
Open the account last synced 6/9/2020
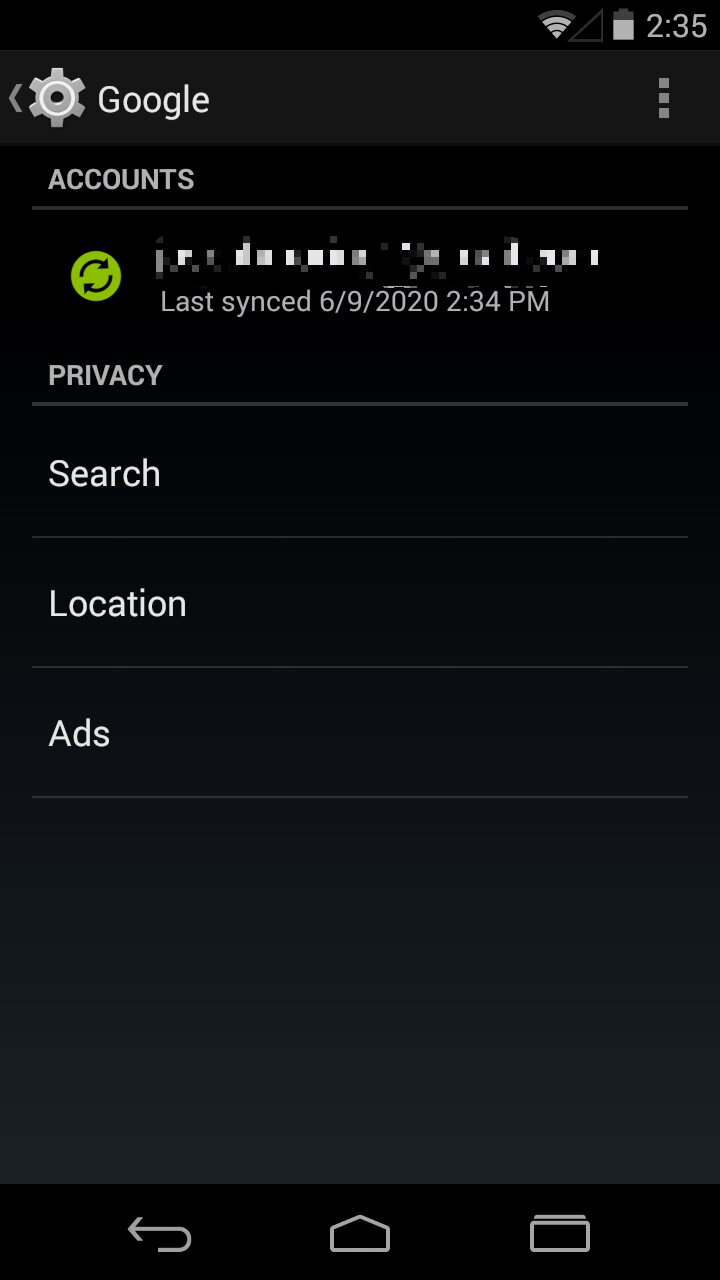click(360, 276)
